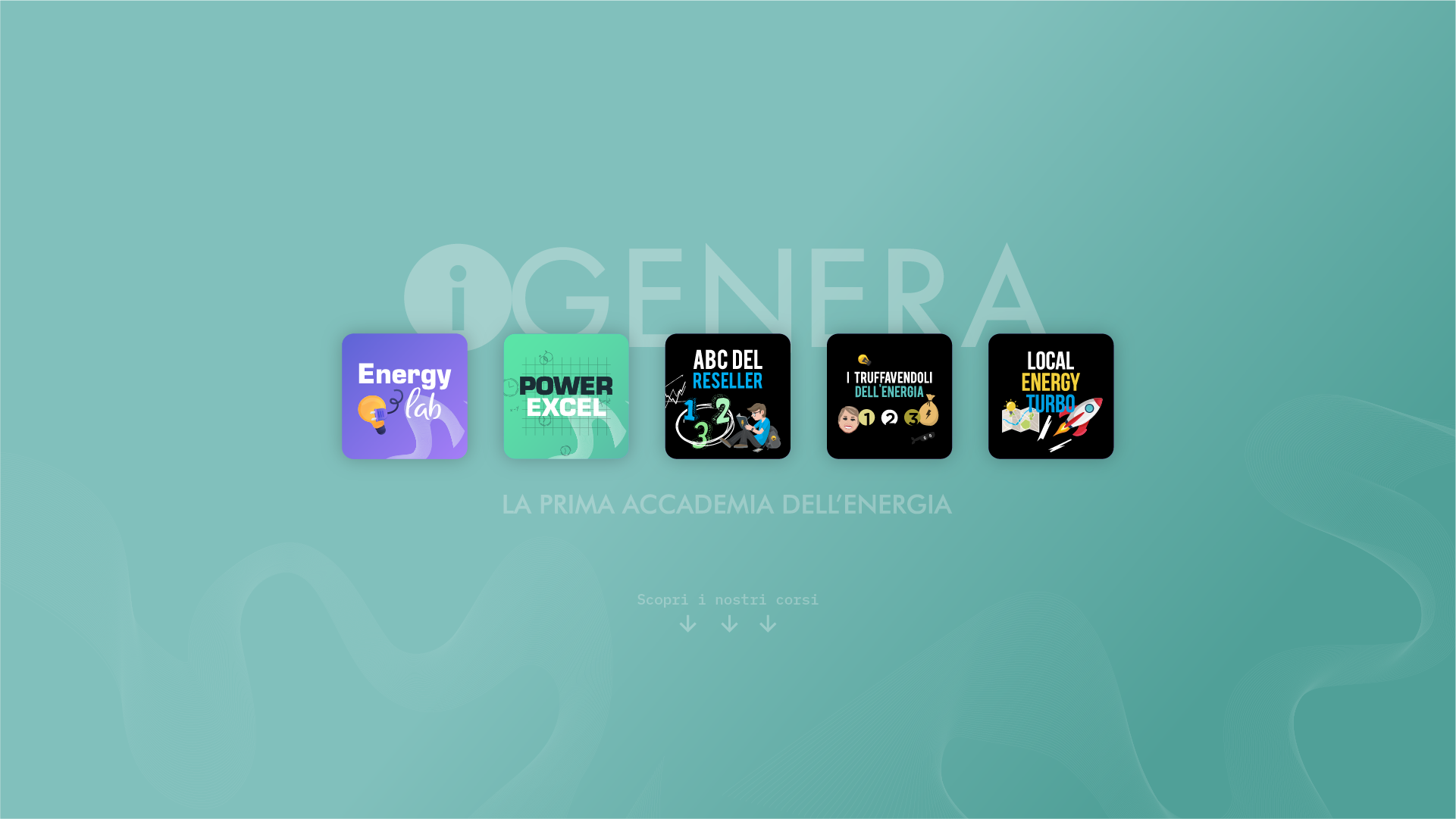Open the Energy Lab course tile
The width and height of the screenshot is (1456, 819).
[x=404, y=396]
